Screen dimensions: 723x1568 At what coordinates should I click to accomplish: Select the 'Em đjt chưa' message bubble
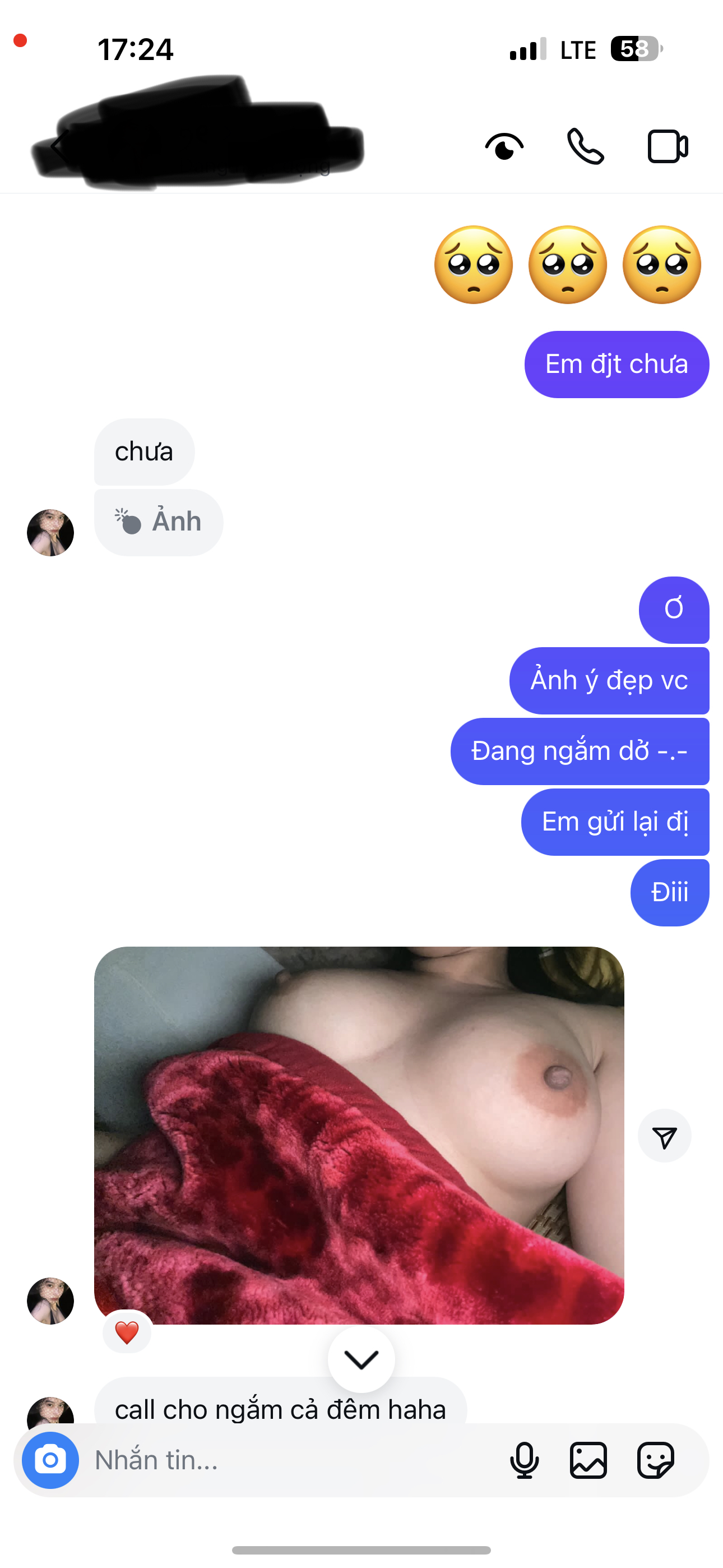tap(616, 364)
